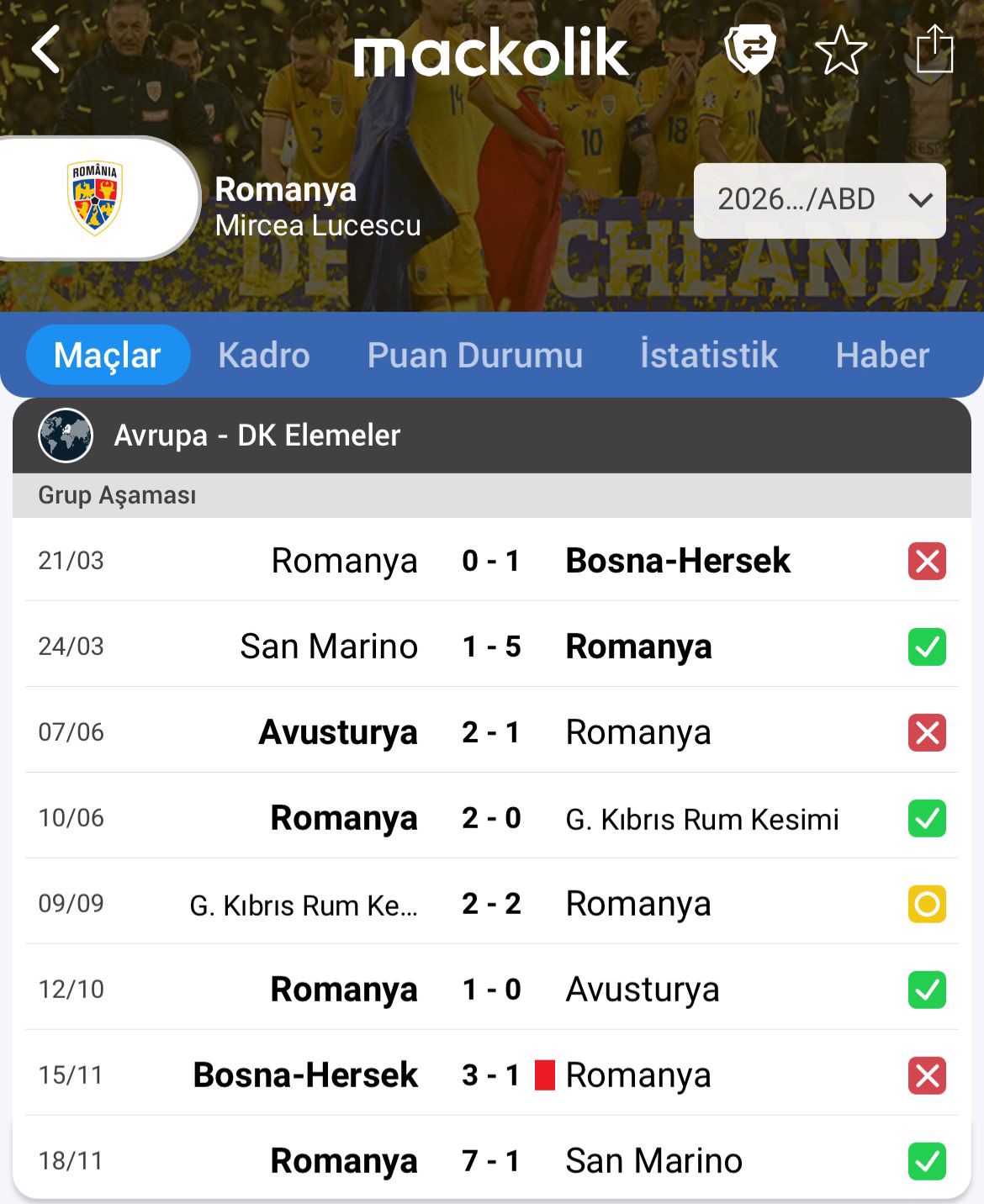This screenshot has width=984, height=1204.
Task: Switch to the Haber tab
Action: click(881, 355)
